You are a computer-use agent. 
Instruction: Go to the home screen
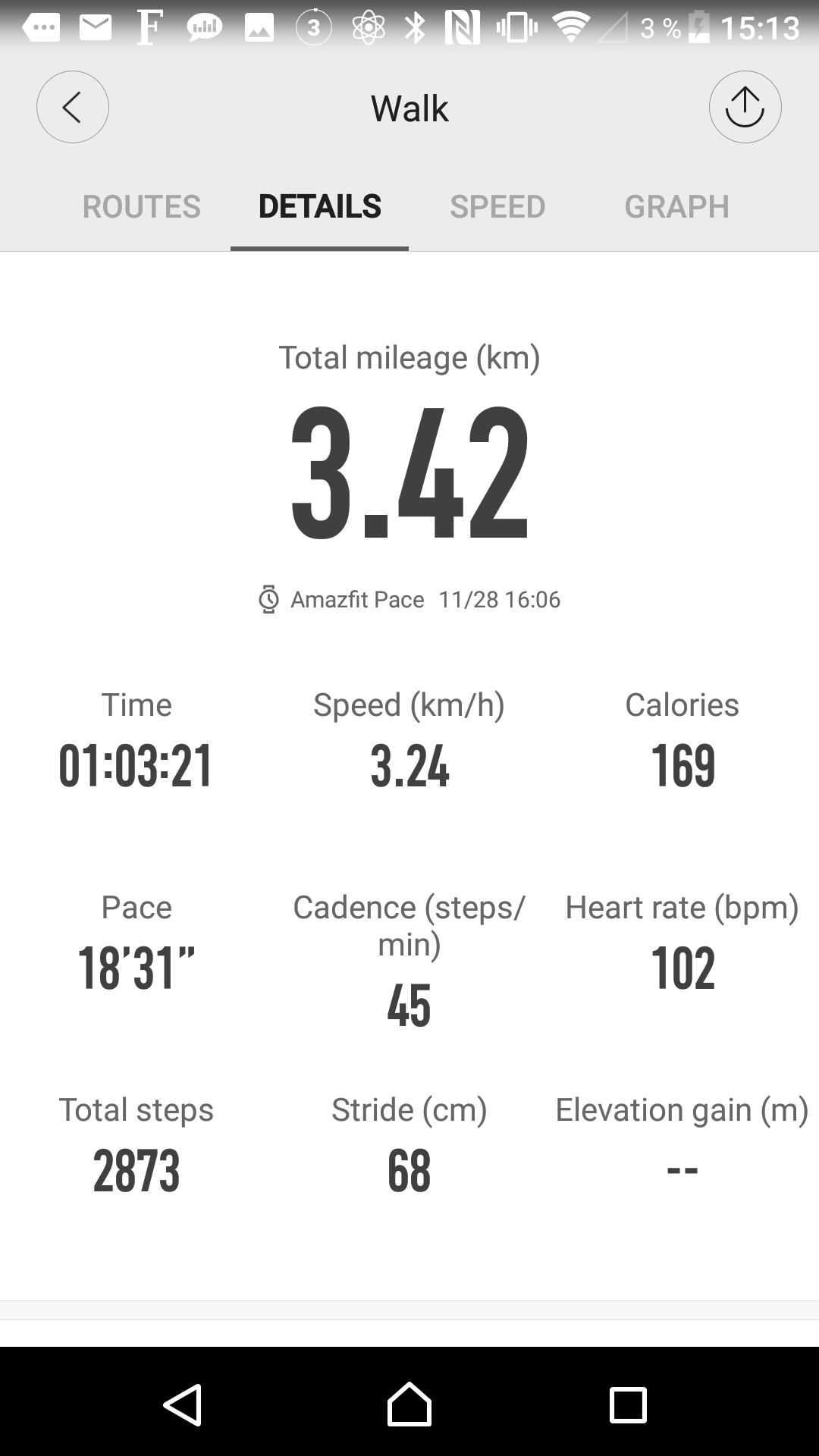click(409, 1404)
